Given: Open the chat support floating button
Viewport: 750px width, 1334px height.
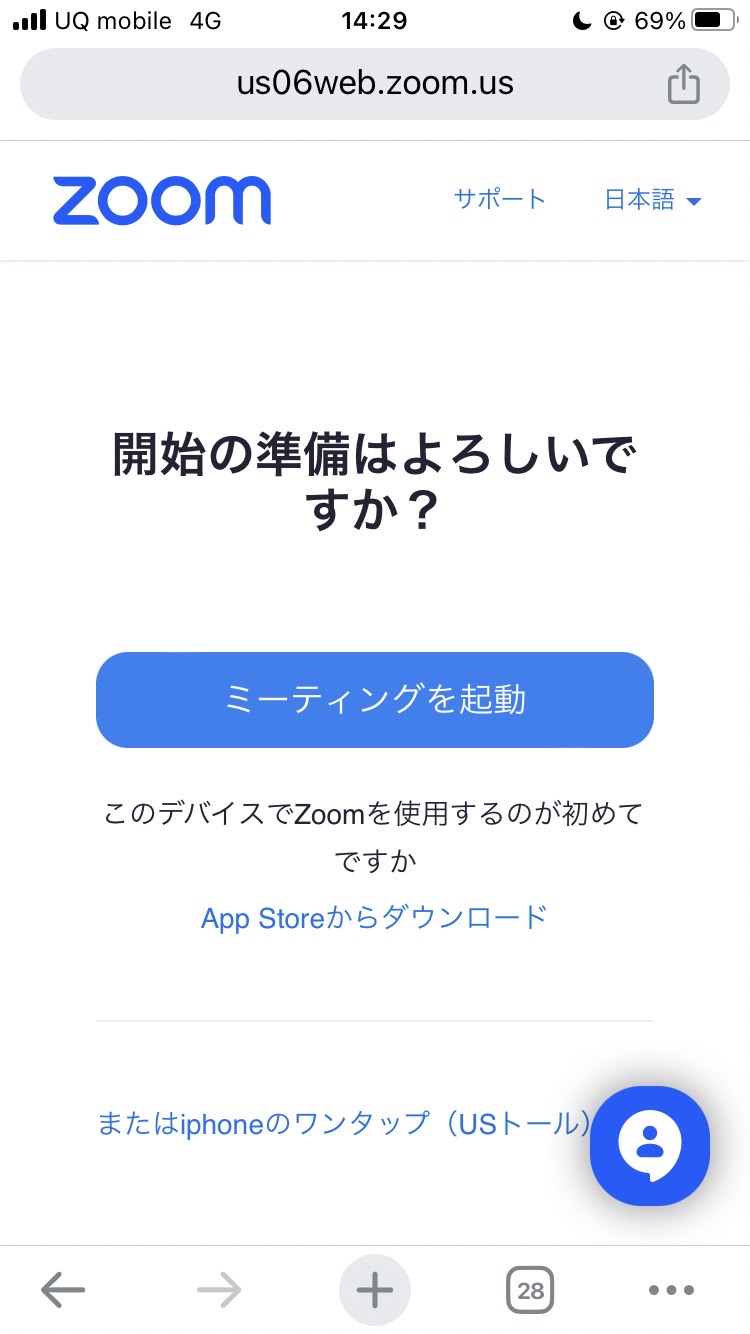Looking at the screenshot, I should (650, 1145).
